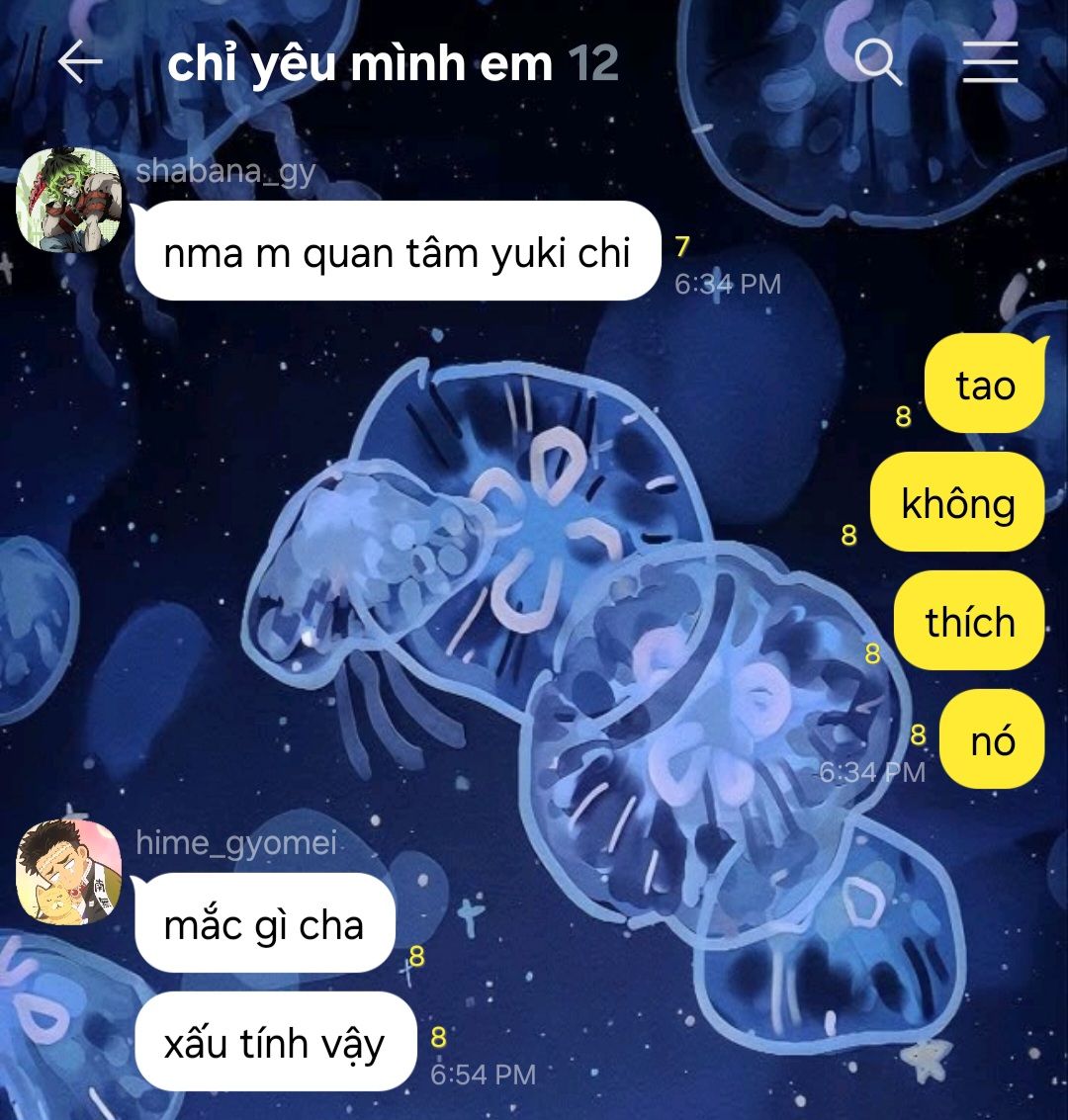The image size is (1068, 1120).
Task: View shabana_gy's profile picture
Action: 69,202
